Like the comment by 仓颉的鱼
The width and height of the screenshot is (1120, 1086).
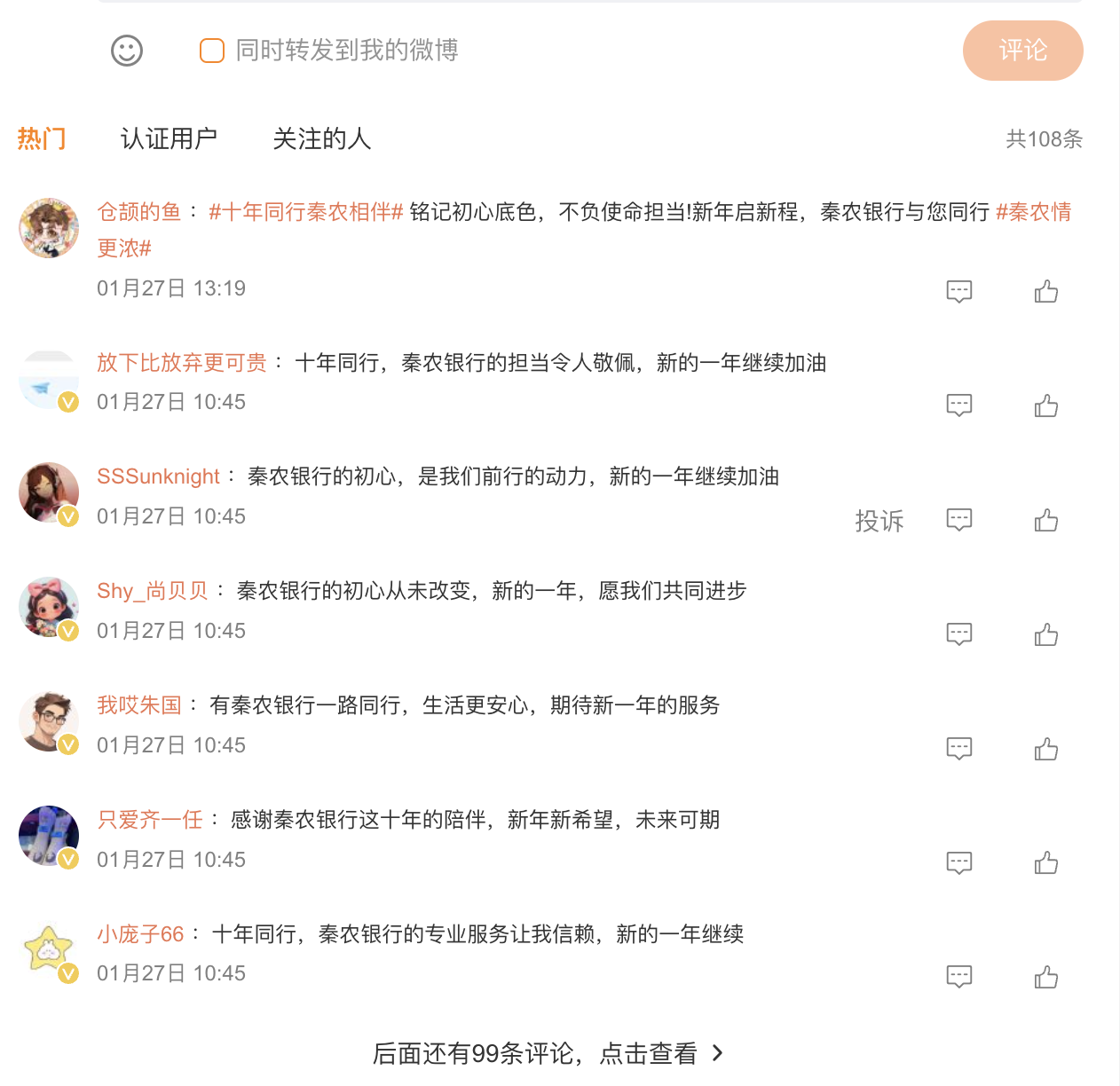click(1046, 291)
